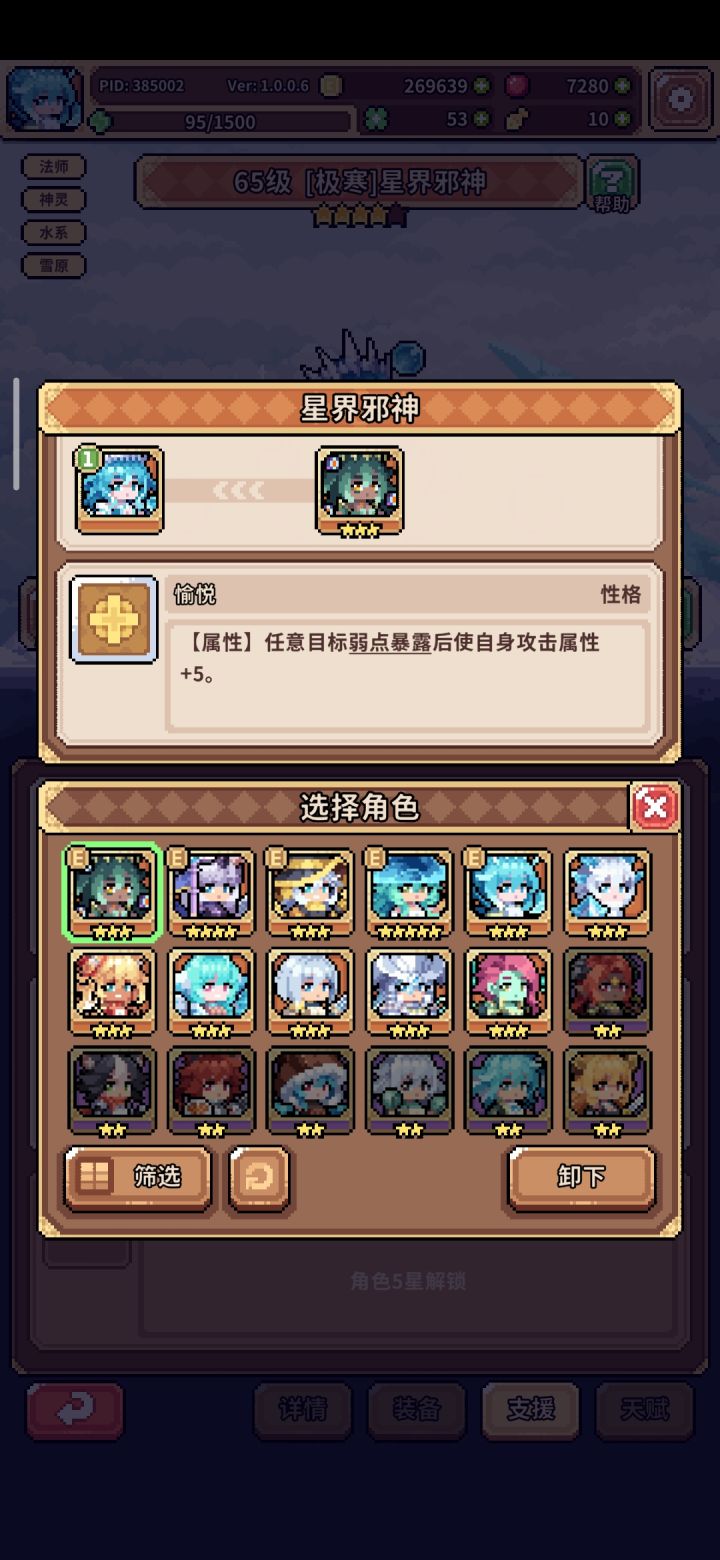Click the 愉悦 personality cross icon

coord(112,618)
